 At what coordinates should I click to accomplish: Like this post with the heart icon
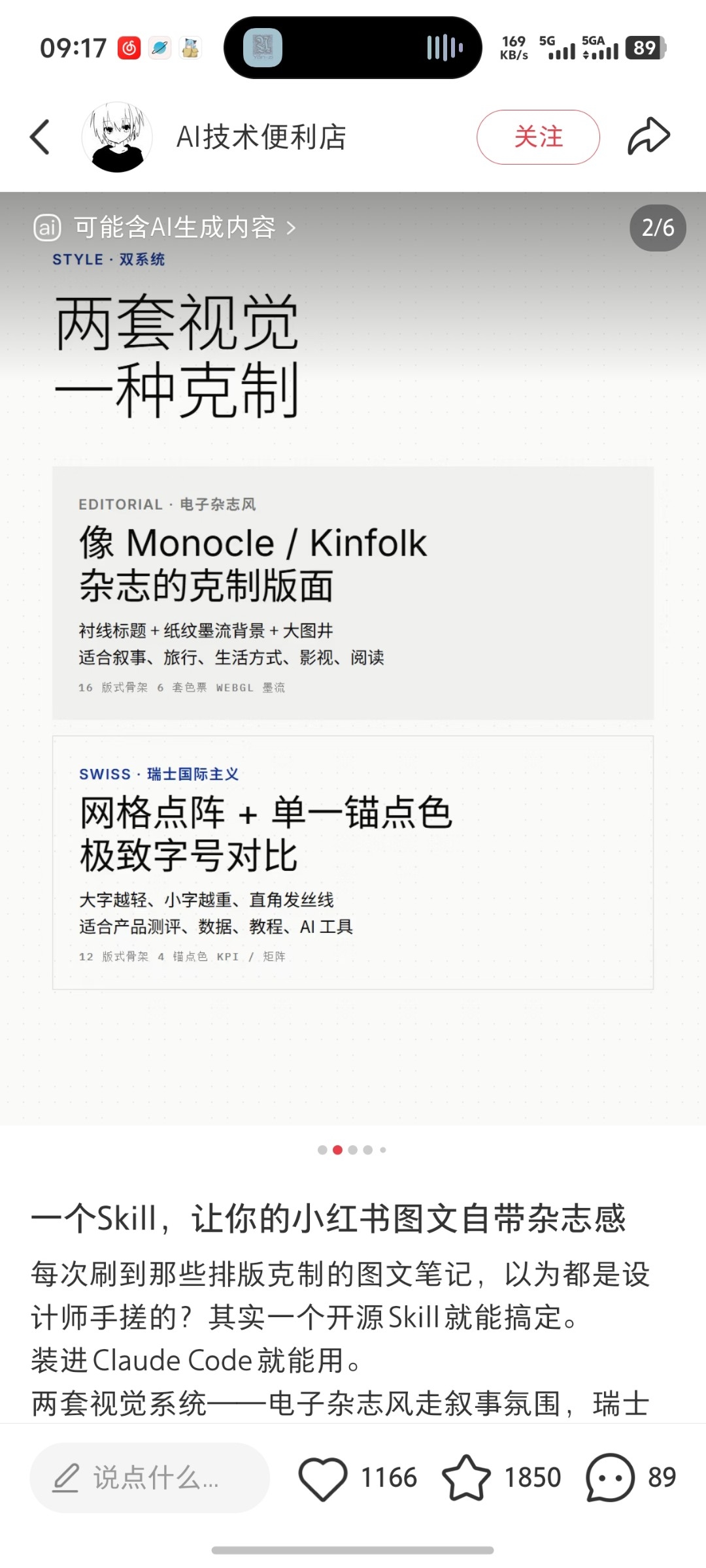click(323, 1478)
